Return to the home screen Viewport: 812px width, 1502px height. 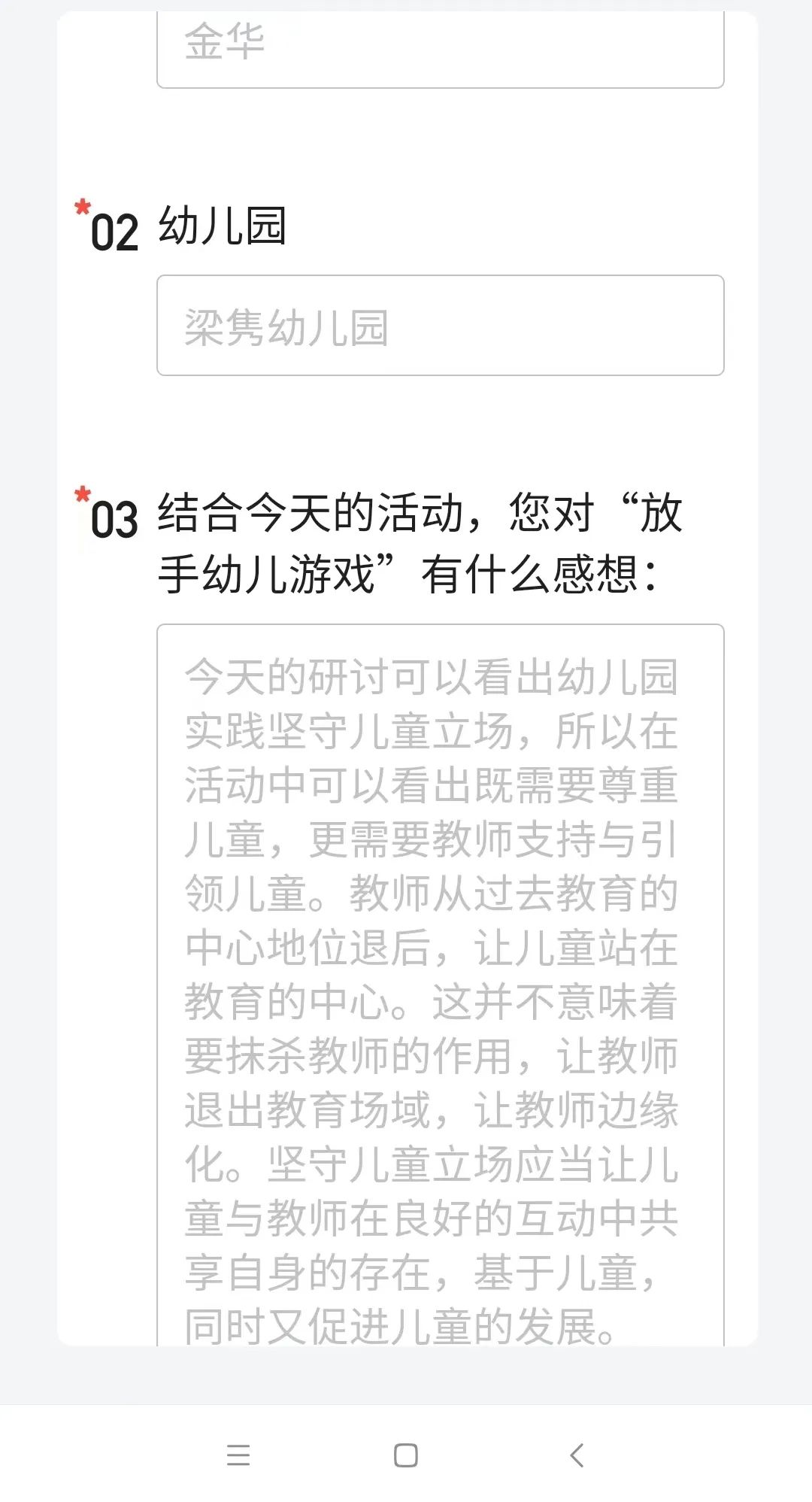405,1455
